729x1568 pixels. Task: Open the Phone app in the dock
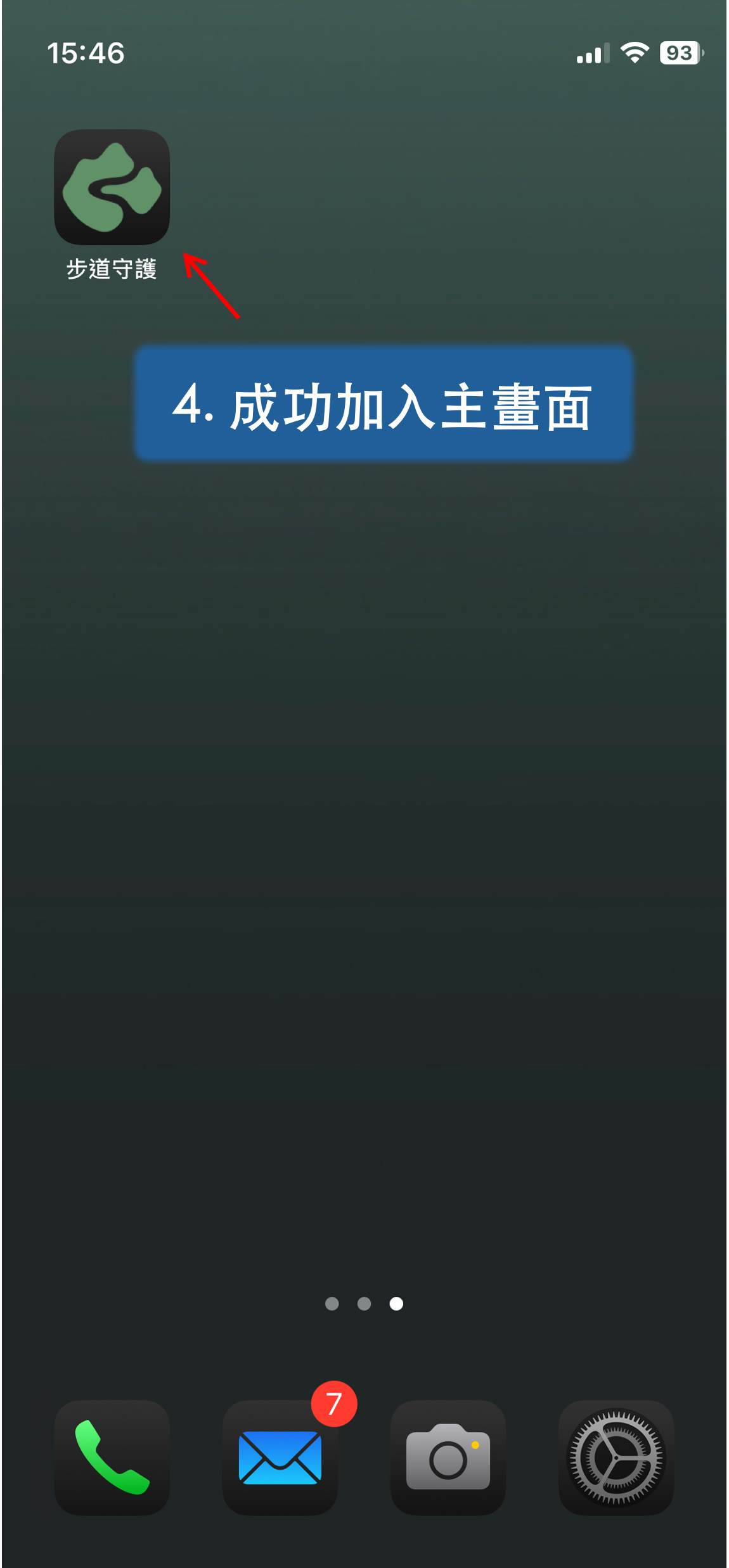pyautogui.click(x=112, y=1457)
